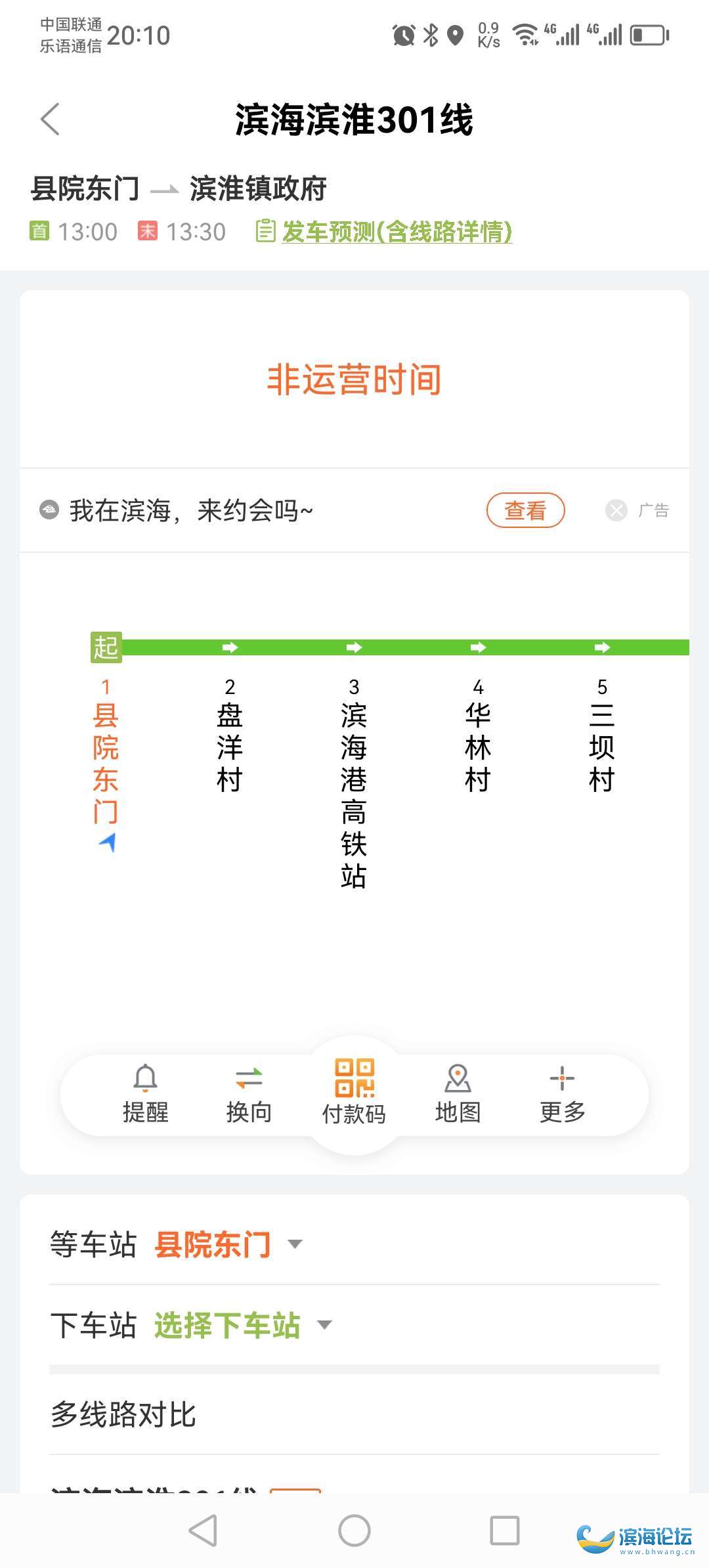Dismiss the 广告 banner
Screen dimensions: 709x1568
pos(616,510)
